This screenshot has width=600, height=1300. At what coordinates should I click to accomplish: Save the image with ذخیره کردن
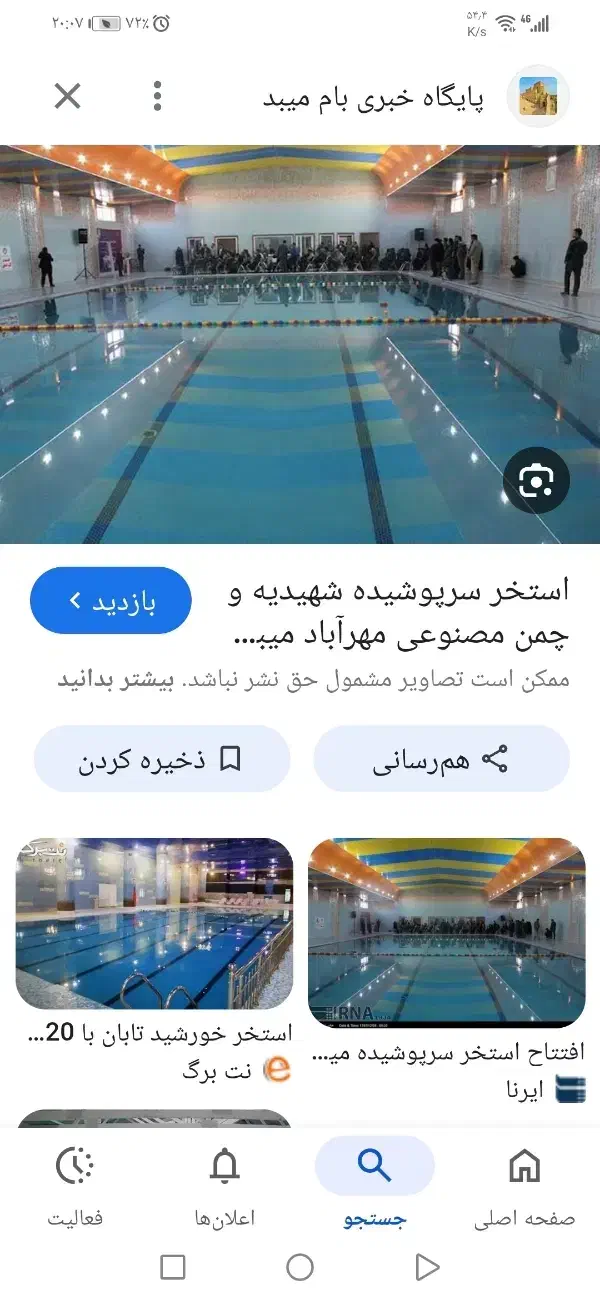coord(161,759)
